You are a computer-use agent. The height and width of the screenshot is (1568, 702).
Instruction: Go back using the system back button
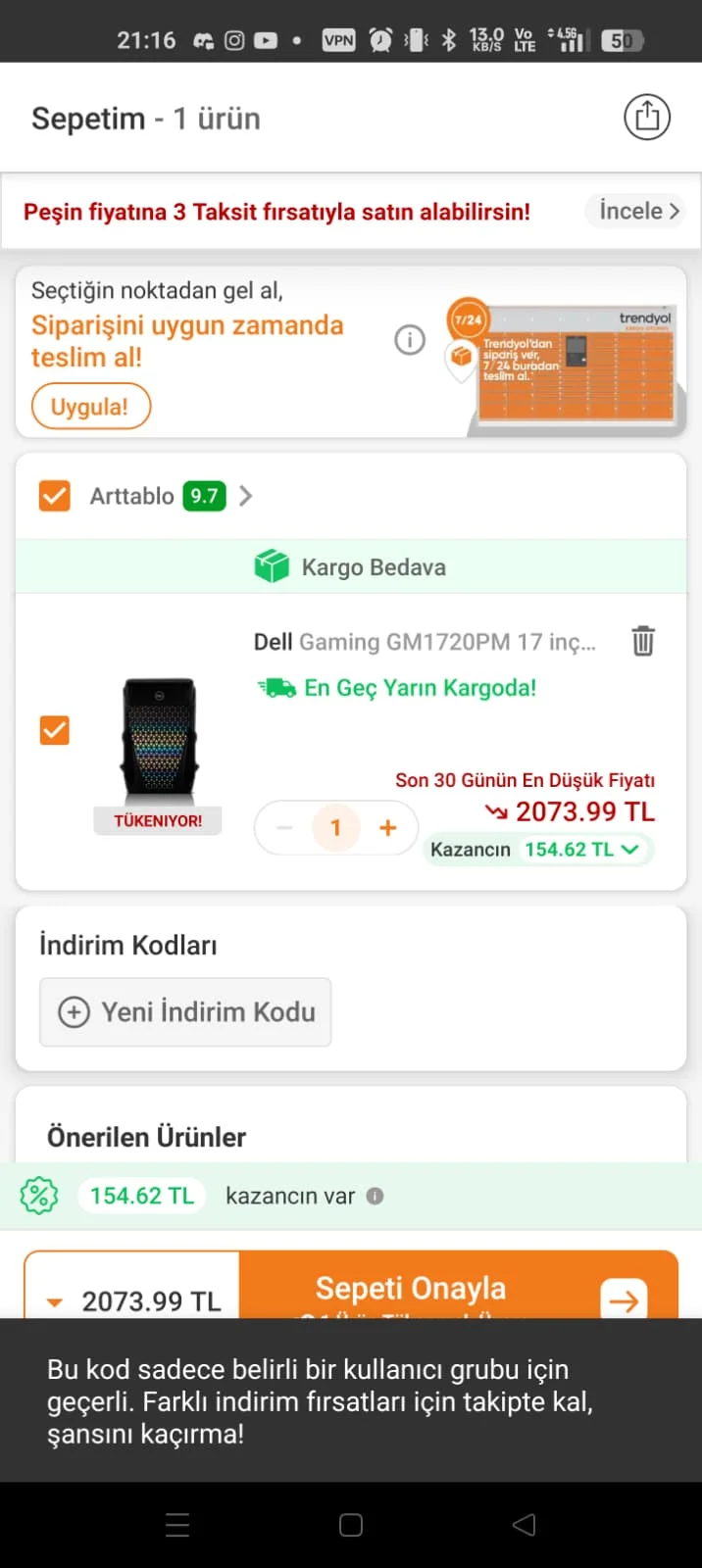(x=525, y=1525)
